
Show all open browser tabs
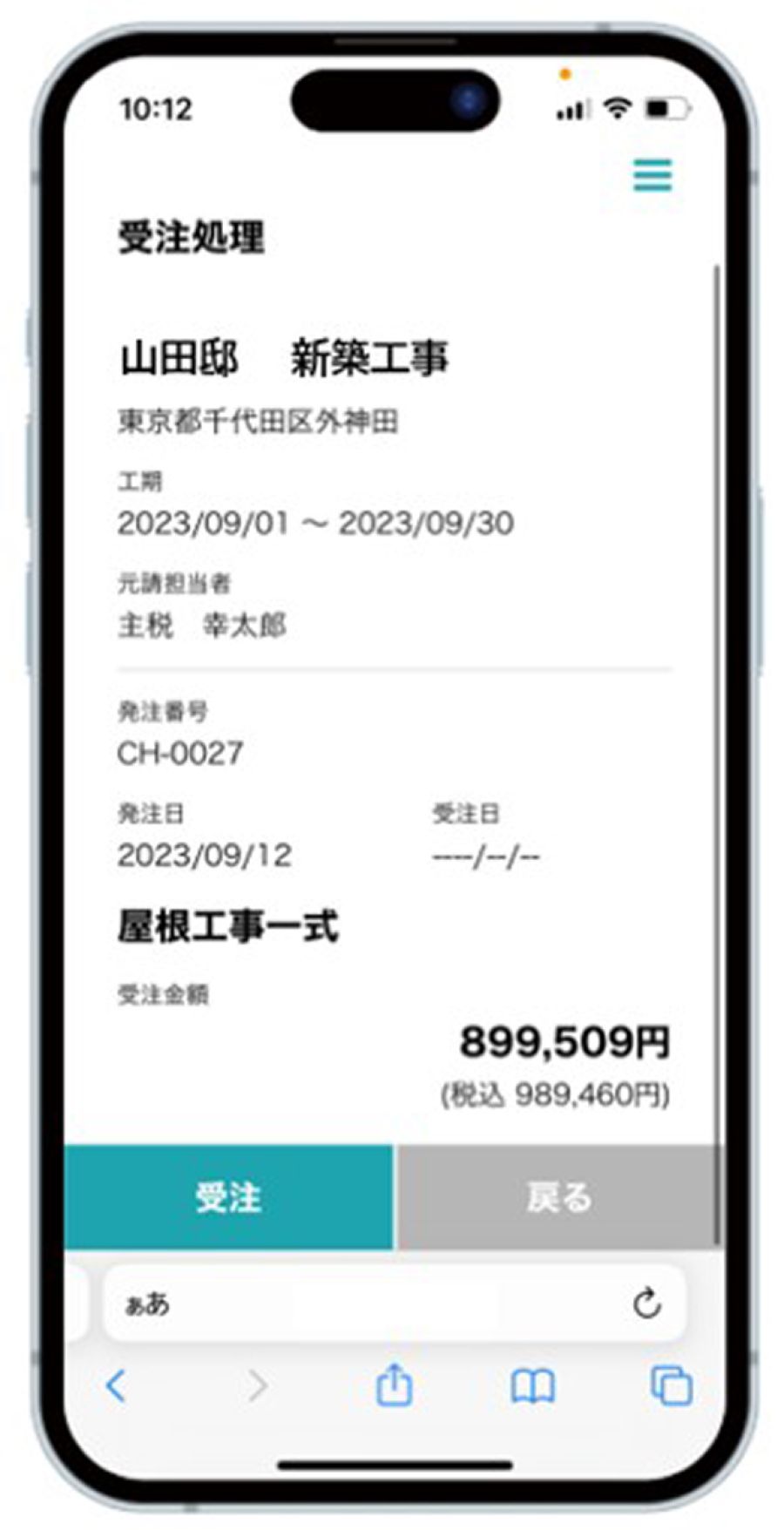pos(672,1384)
